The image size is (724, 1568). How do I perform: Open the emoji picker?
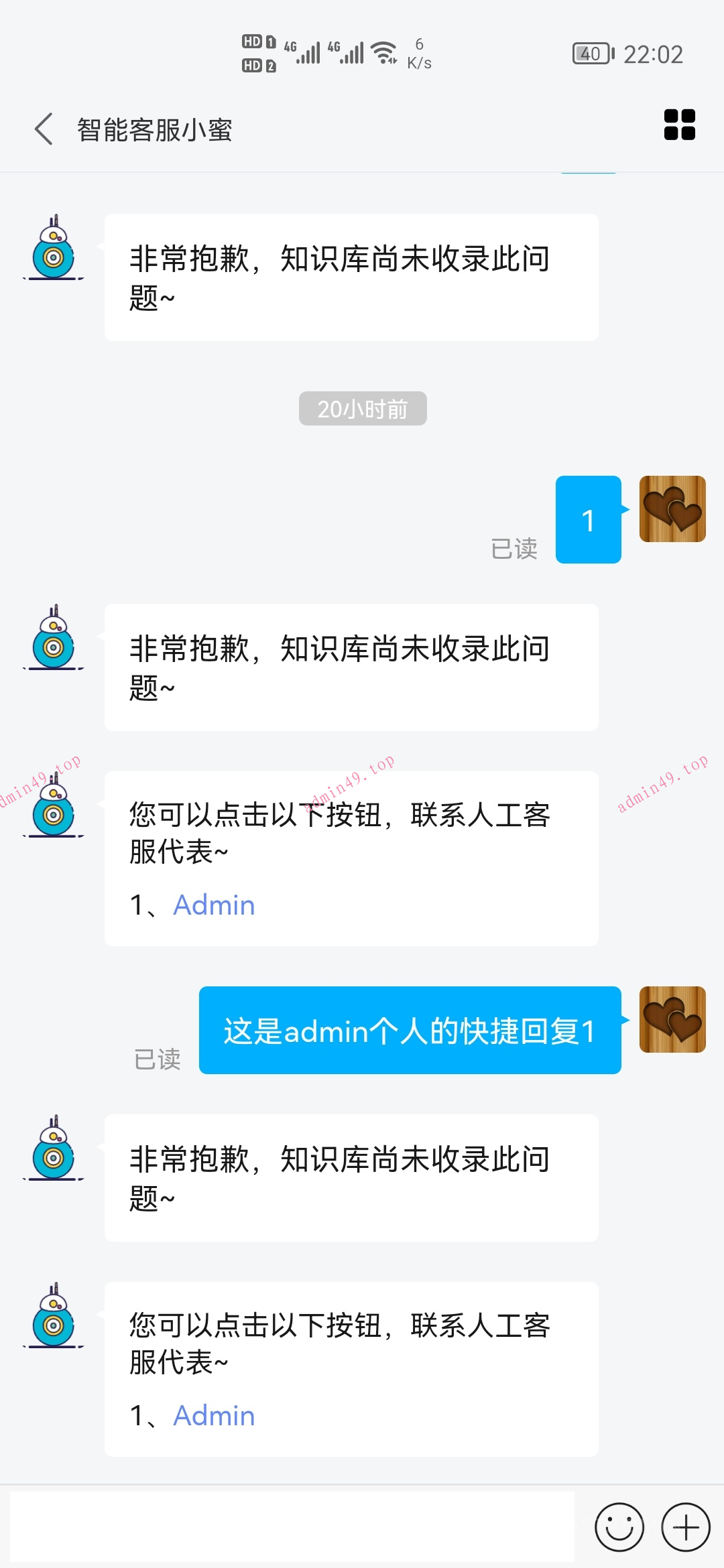[619, 1527]
